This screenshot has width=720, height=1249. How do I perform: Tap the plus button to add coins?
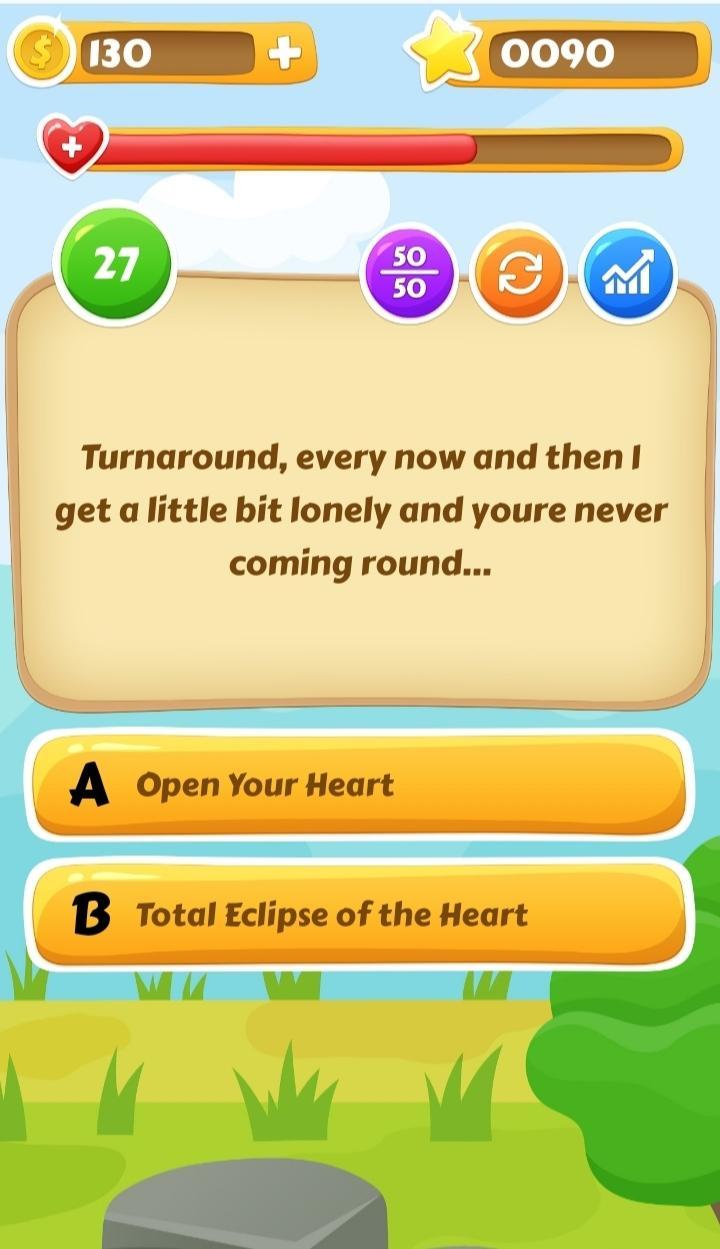point(285,54)
